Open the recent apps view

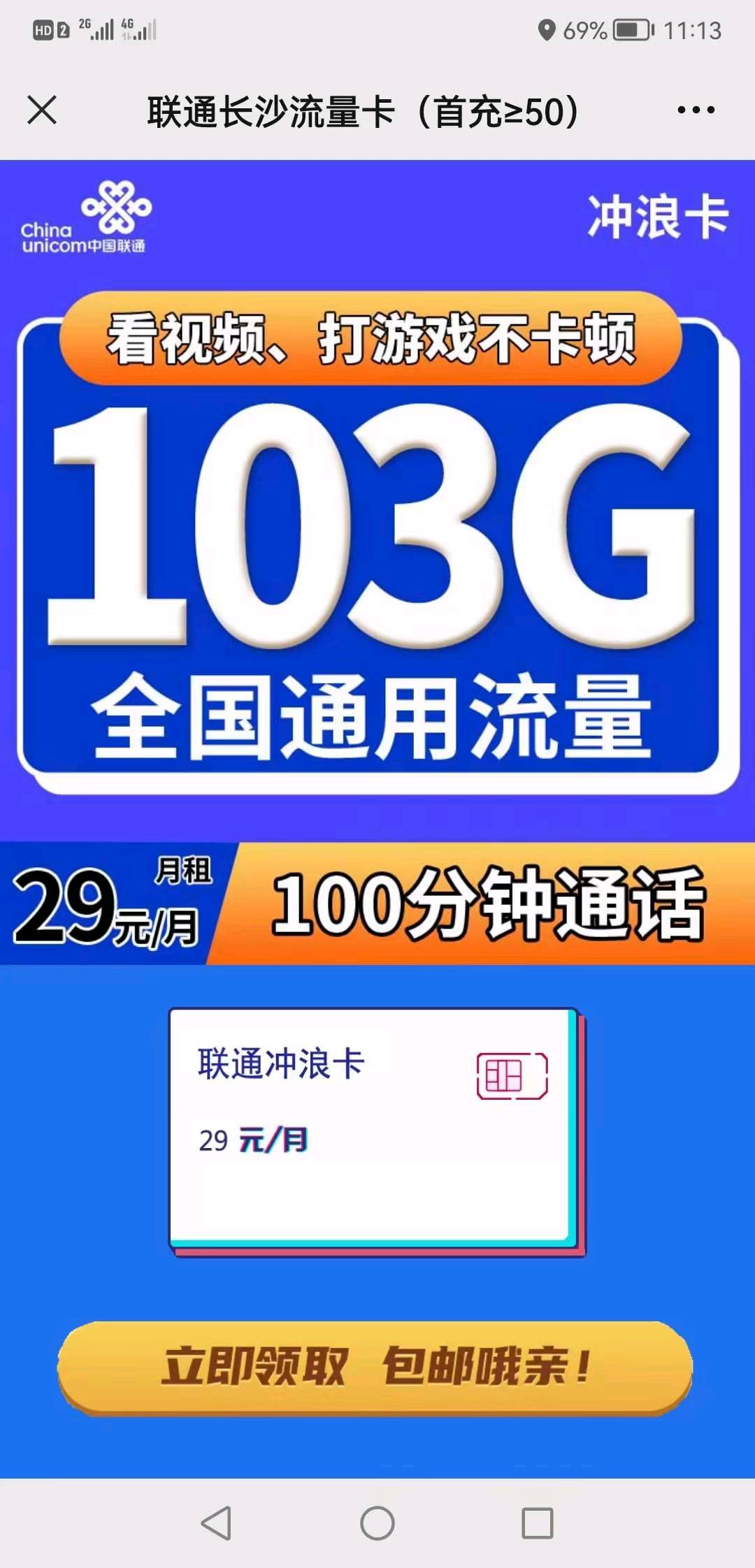(538, 1523)
